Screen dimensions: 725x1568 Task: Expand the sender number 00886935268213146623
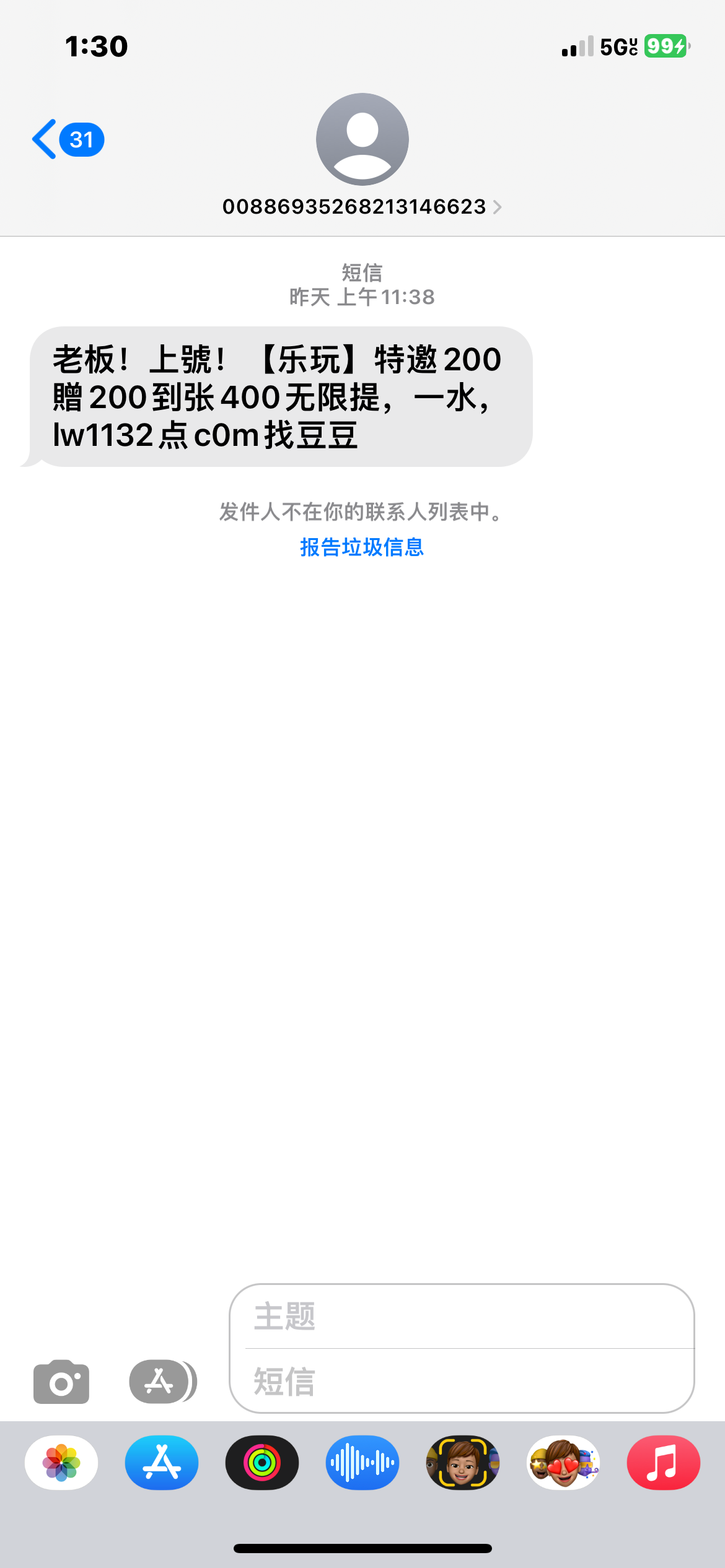(x=353, y=207)
